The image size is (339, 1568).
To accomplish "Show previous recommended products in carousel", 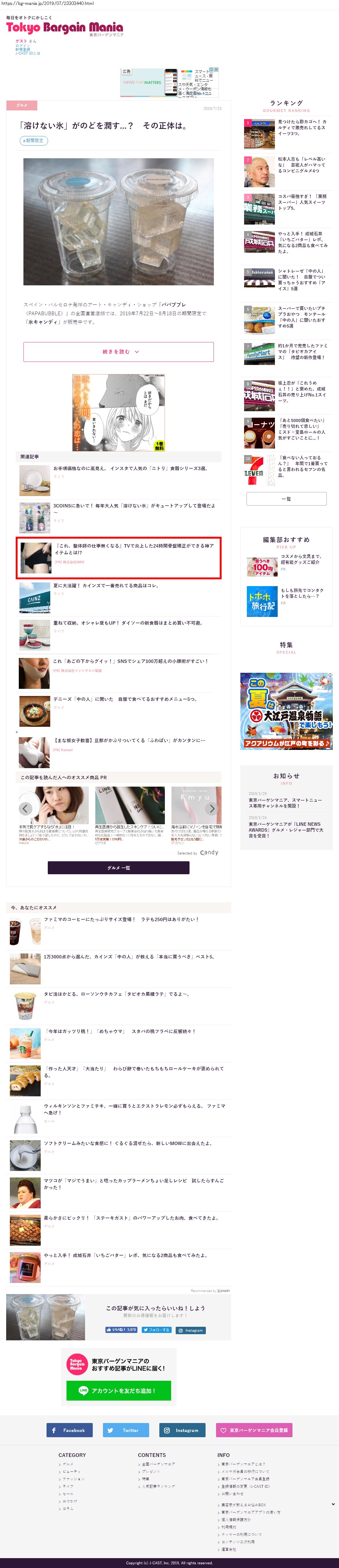I will pyautogui.click(x=26, y=808).
